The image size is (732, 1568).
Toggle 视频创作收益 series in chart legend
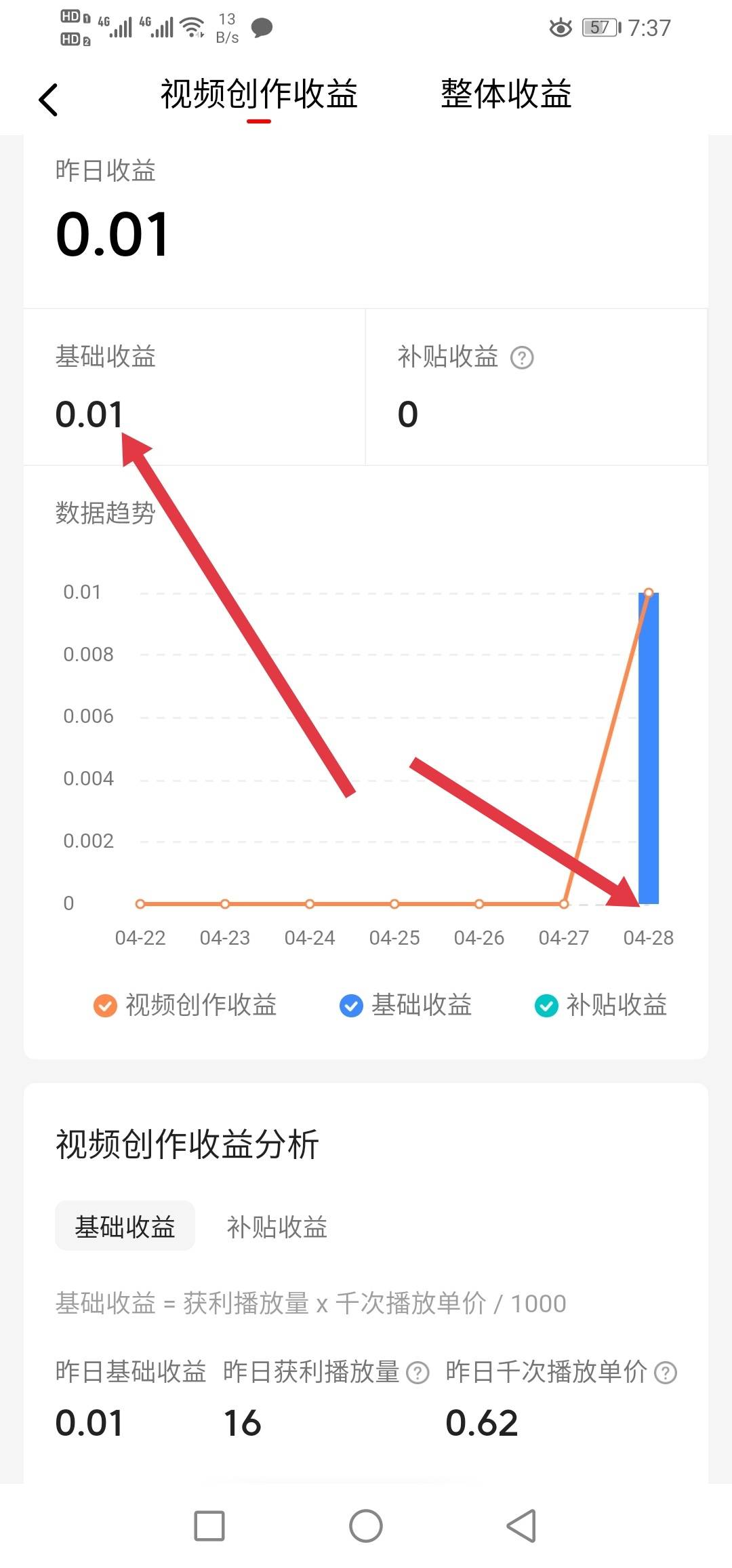point(185,1005)
